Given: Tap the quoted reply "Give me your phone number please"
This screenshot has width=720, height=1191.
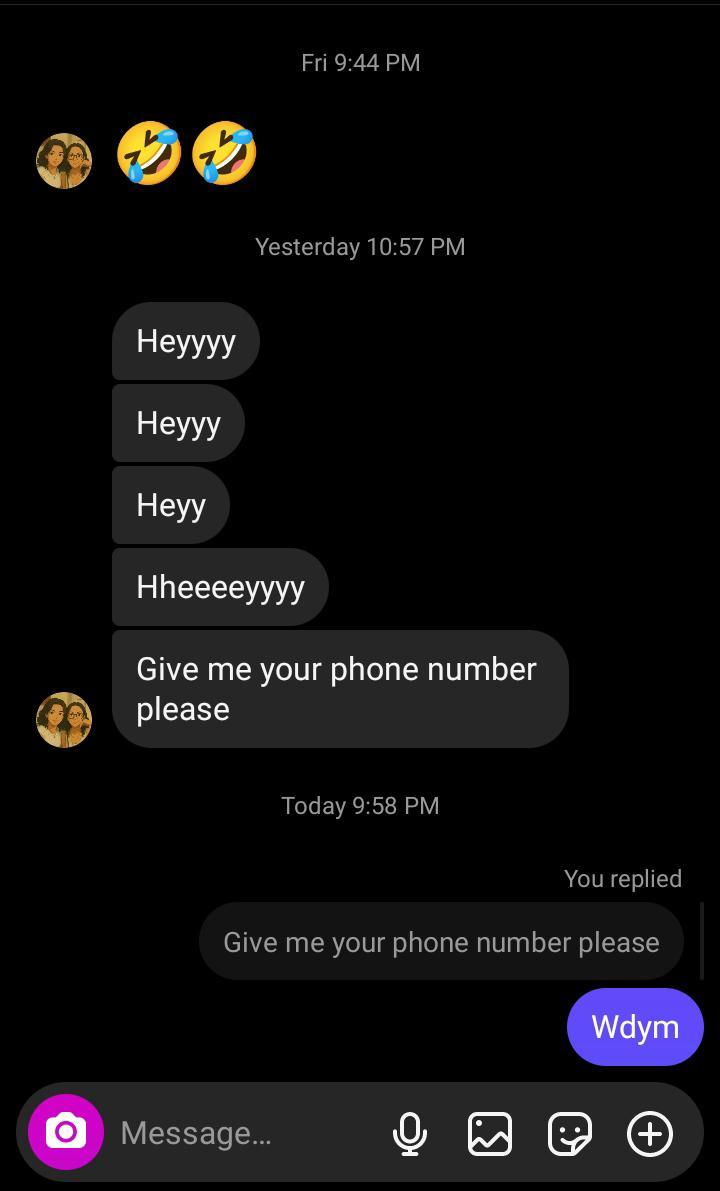Looking at the screenshot, I should coord(441,942).
